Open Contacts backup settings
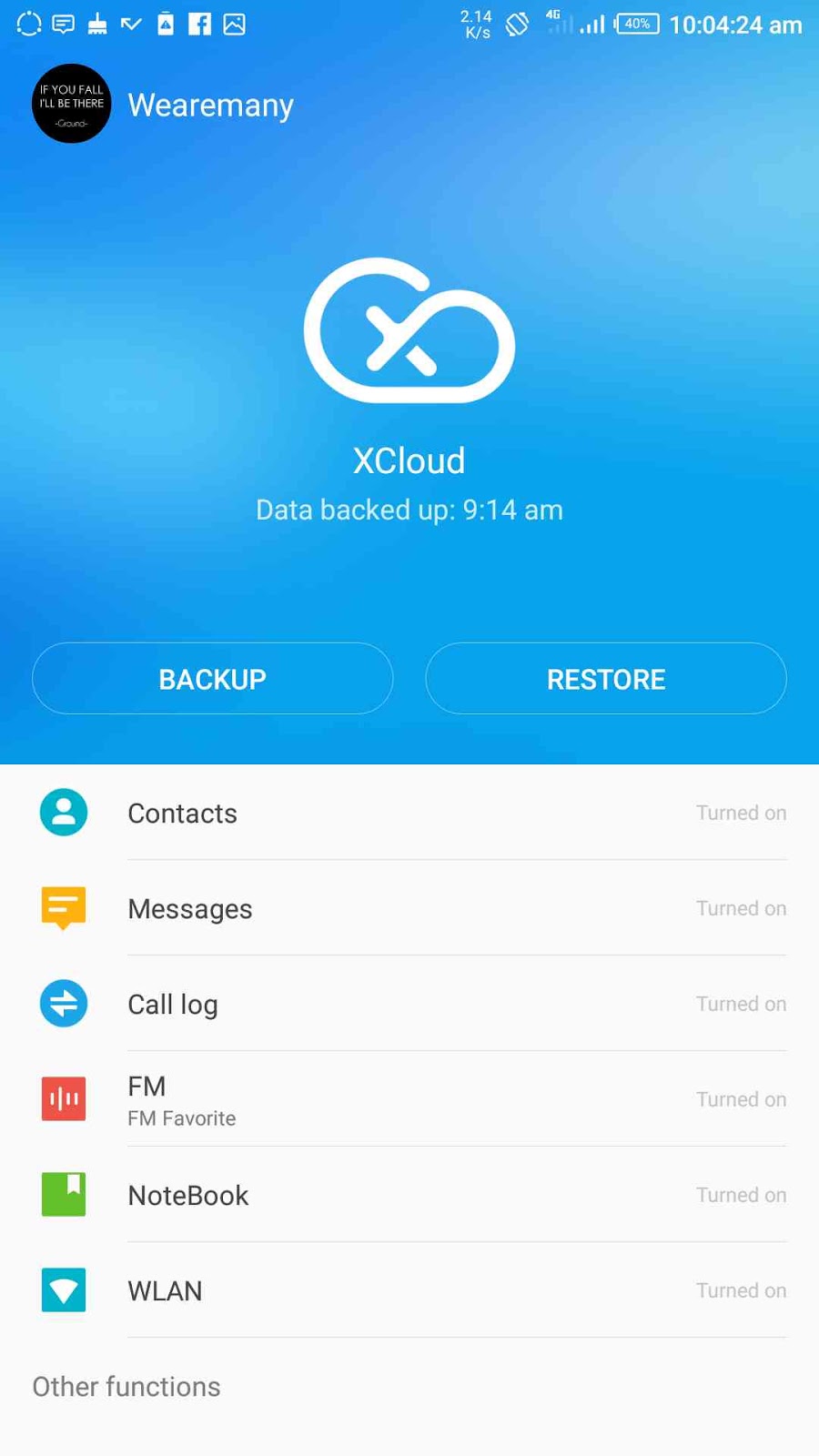 (x=409, y=813)
